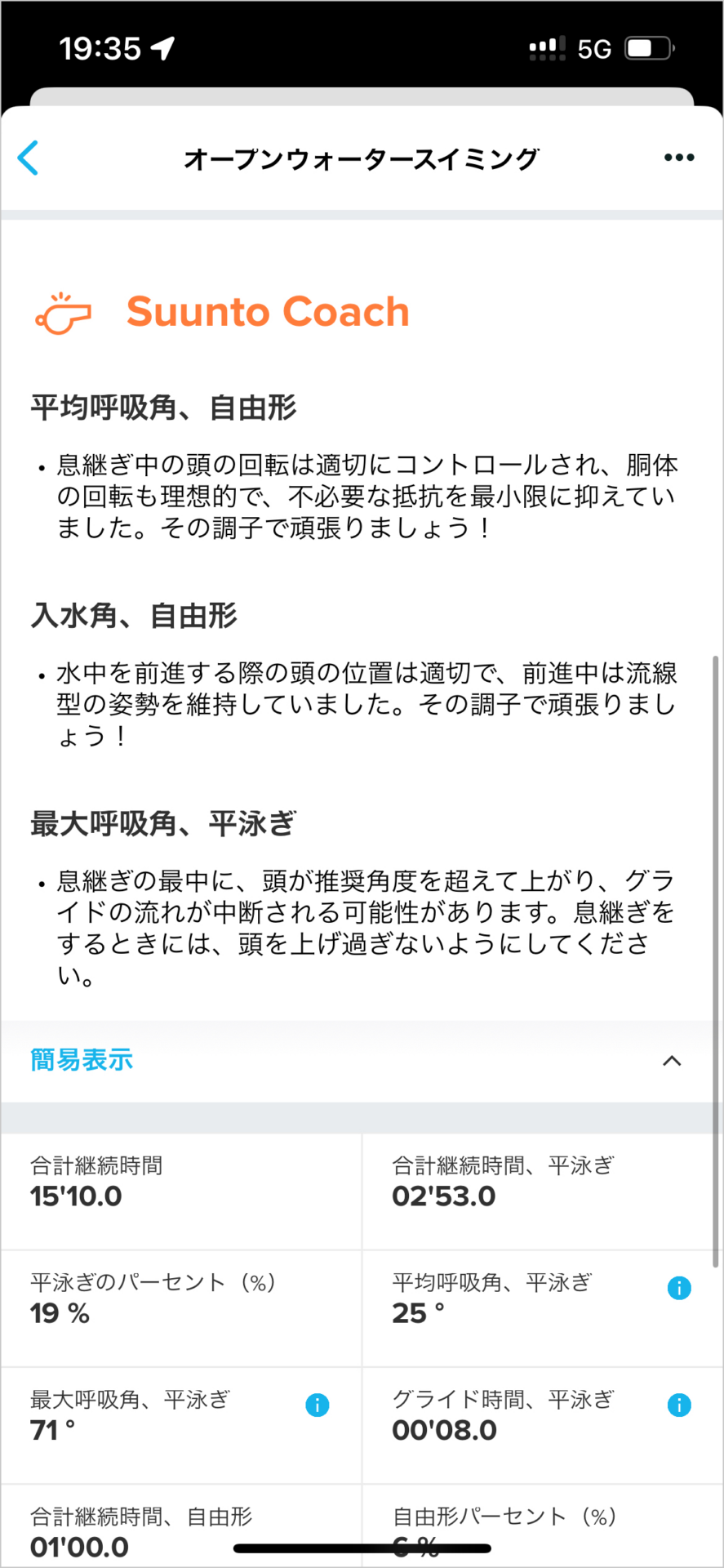
Task: Show info for グライド時間、平泳ぎ
Action: click(679, 1405)
